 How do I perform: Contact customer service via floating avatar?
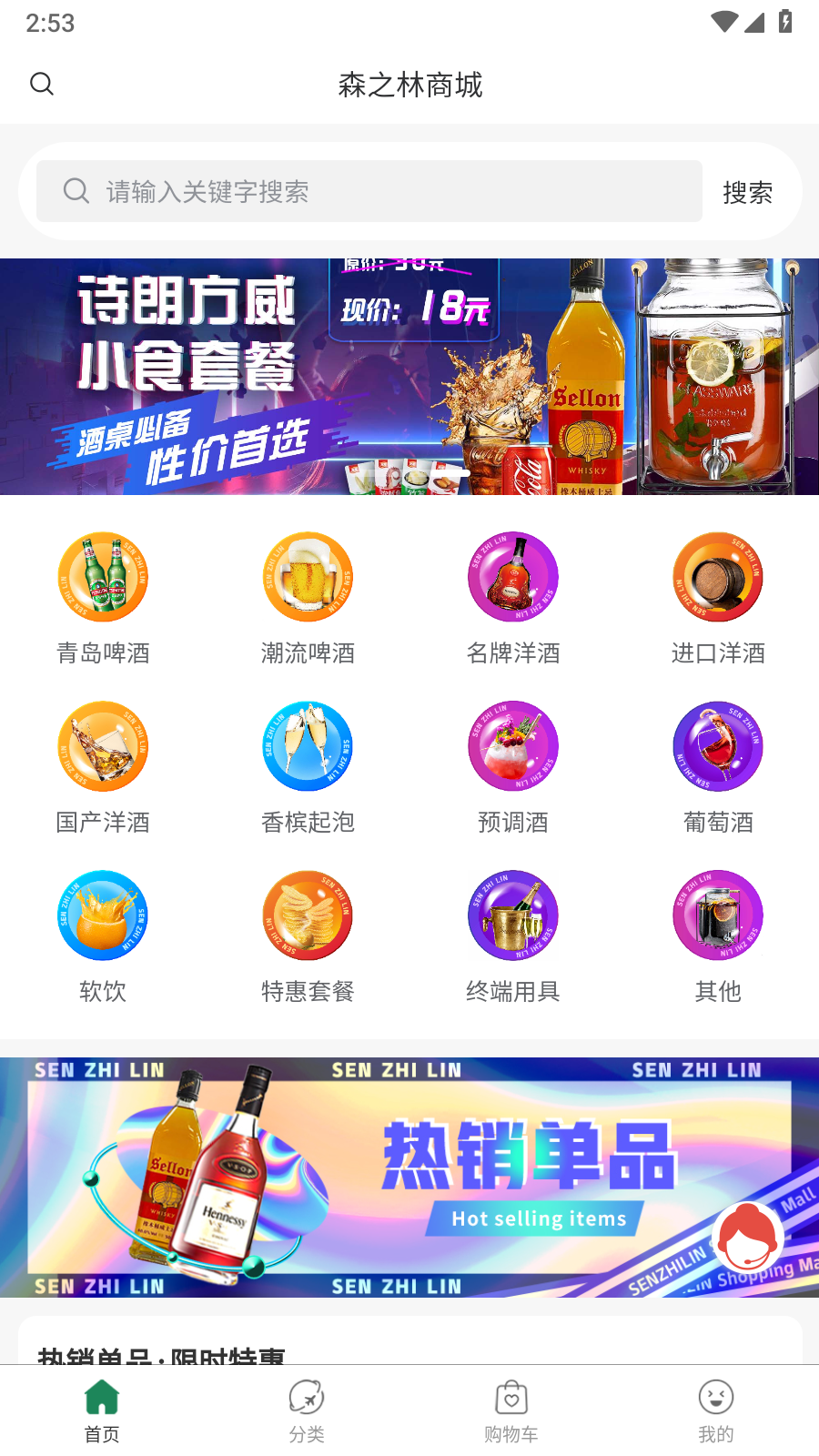click(748, 1236)
